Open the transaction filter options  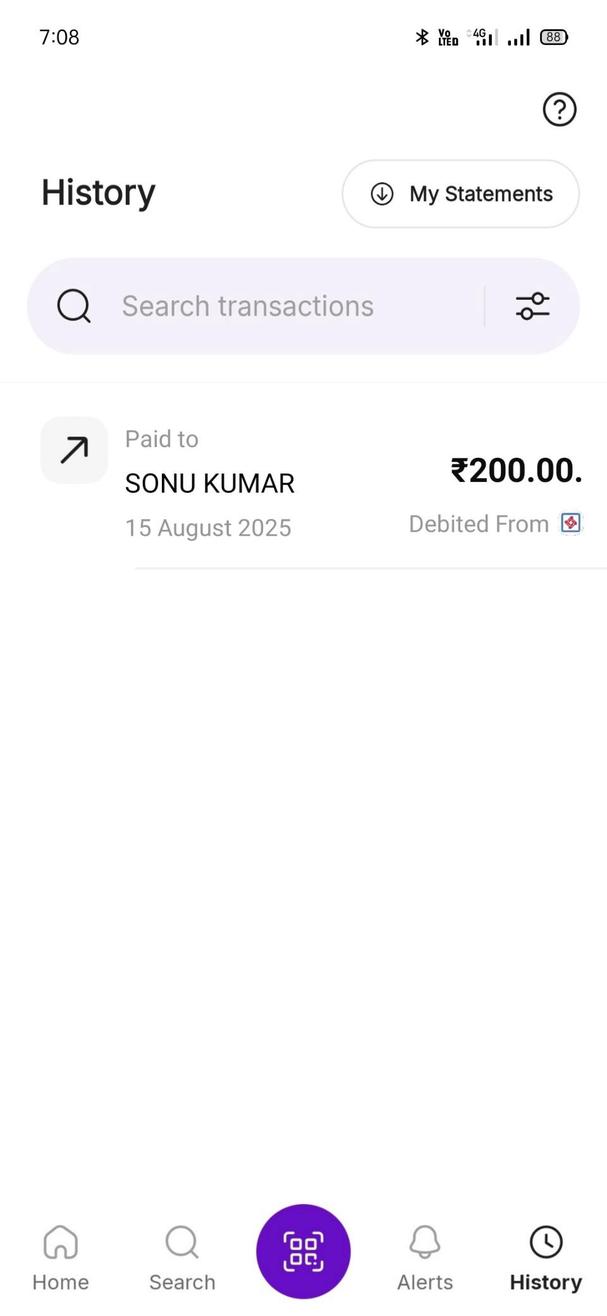coord(532,306)
